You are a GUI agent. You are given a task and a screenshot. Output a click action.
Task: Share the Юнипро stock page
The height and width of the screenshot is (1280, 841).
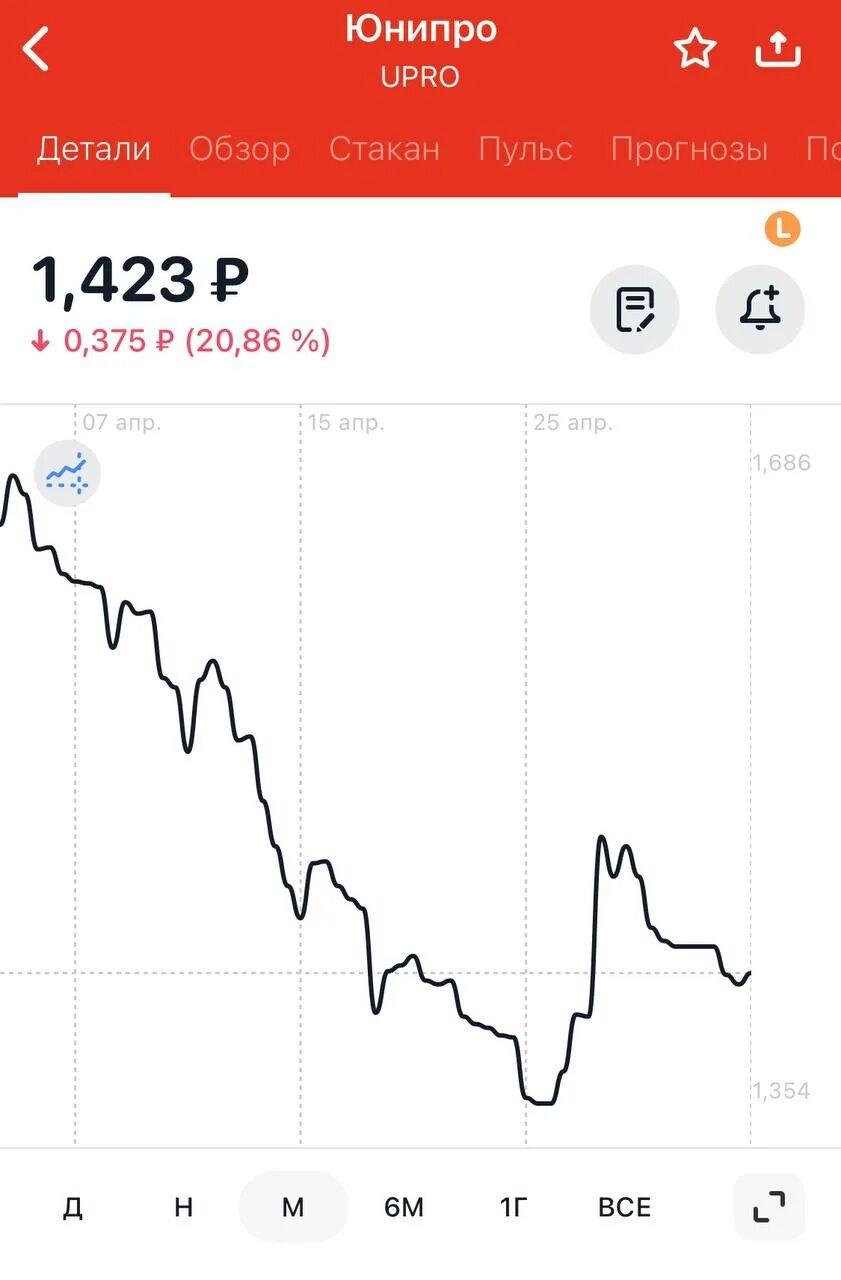point(778,49)
